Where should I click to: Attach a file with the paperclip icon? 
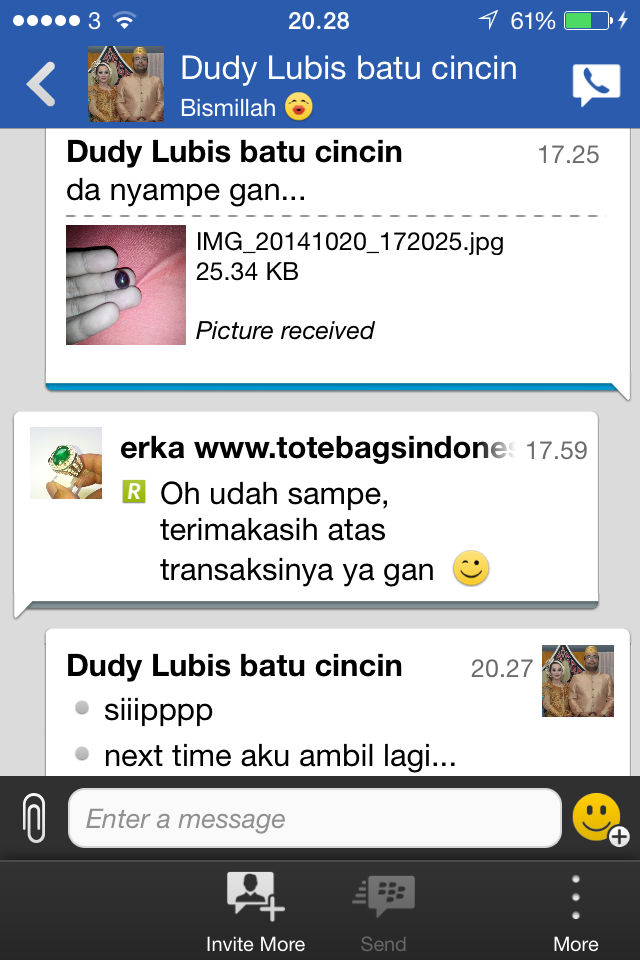tap(33, 818)
